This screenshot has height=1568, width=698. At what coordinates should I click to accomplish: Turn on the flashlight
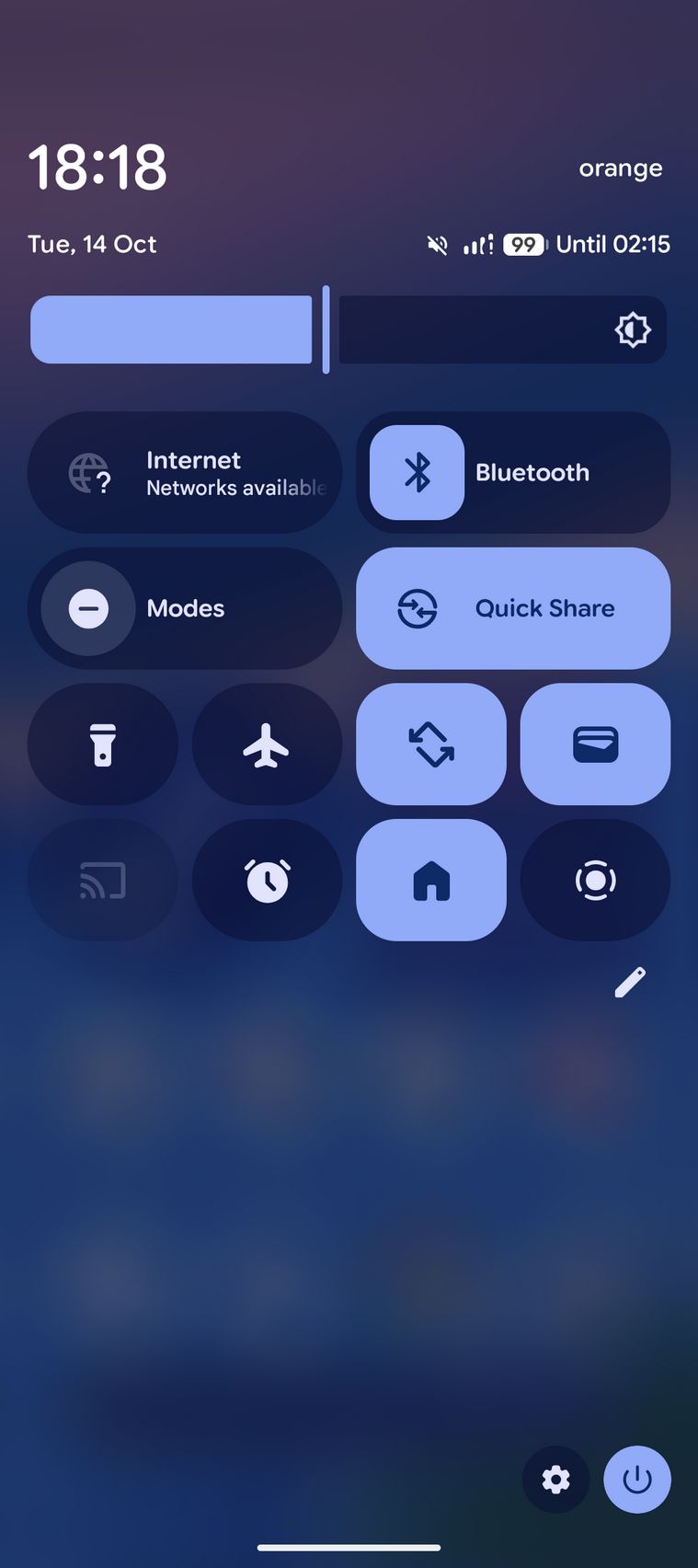click(103, 744)
